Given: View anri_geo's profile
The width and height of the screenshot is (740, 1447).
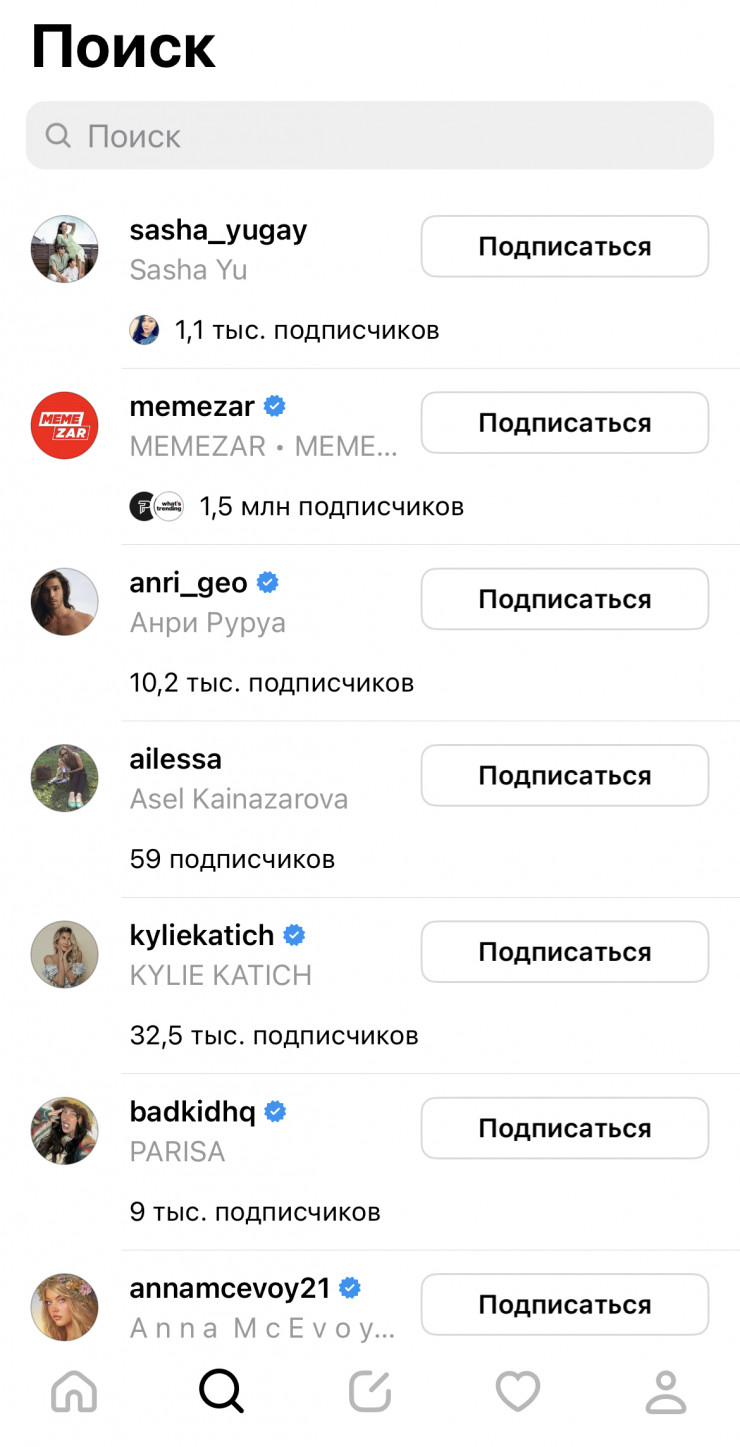Looking at the screenshot, I should (x=188, y=584).
